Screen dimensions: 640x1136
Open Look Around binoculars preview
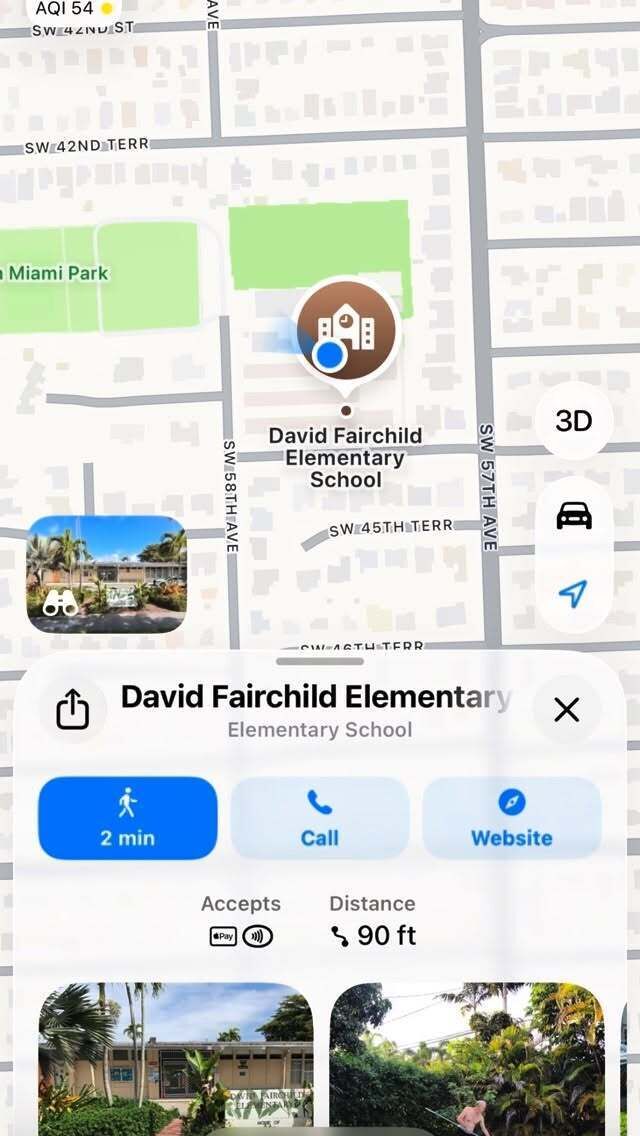106,574
